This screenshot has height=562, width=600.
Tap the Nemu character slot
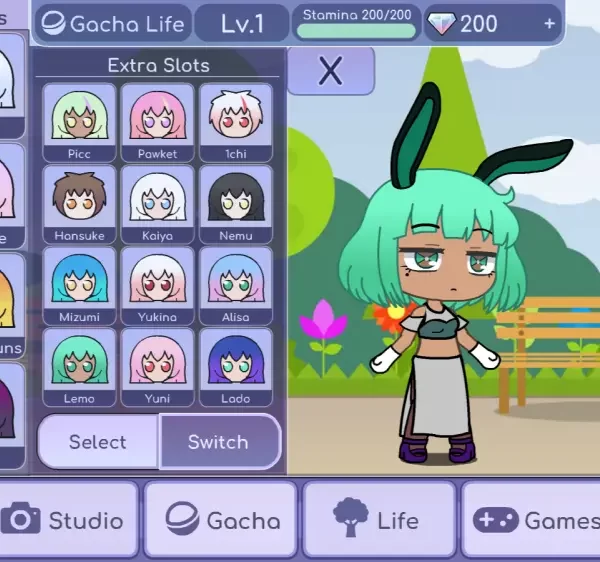(x=236, y=204)
